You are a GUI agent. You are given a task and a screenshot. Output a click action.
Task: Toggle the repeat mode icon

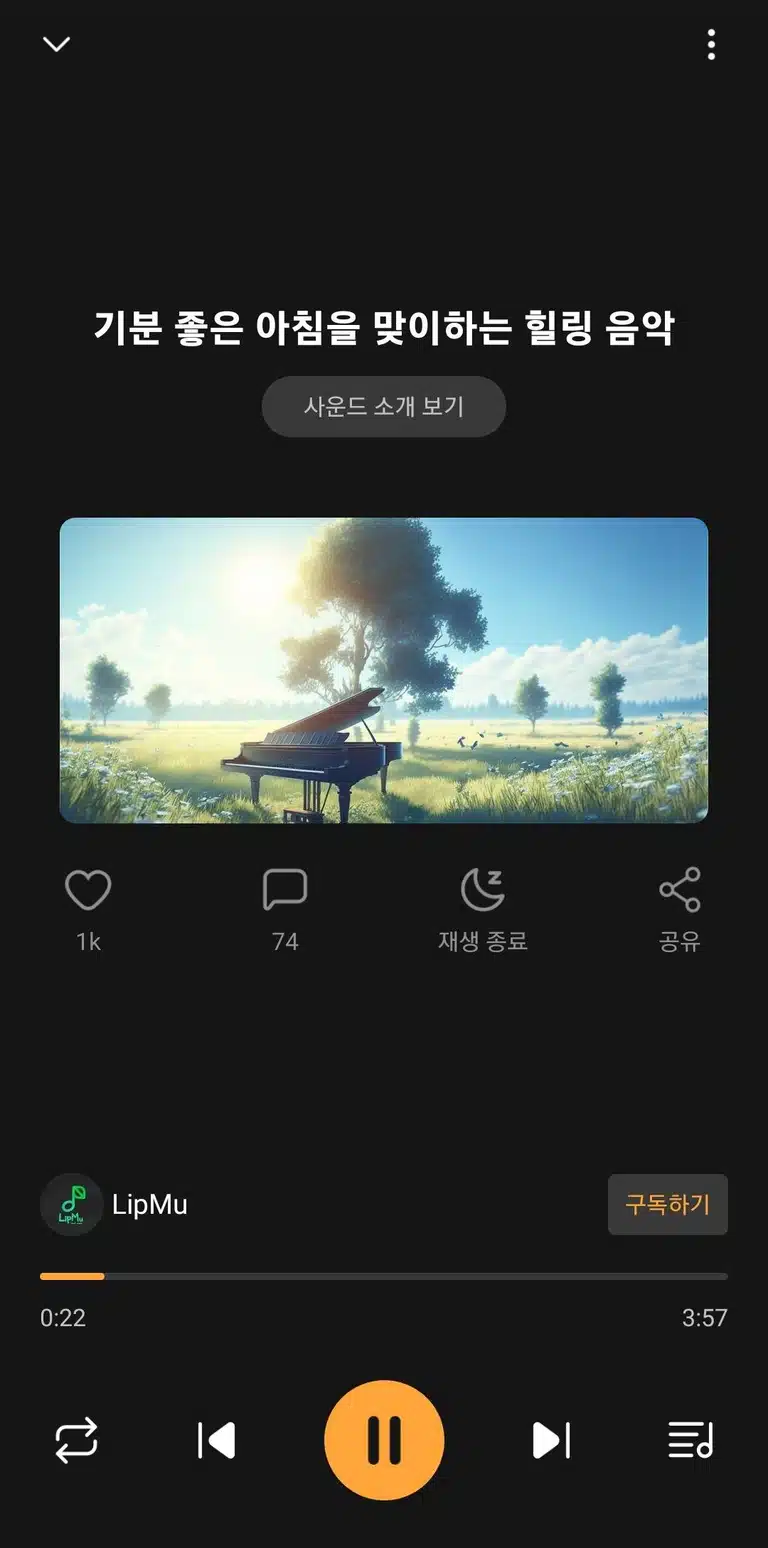pyautogui.click(x=77, y=1441)
